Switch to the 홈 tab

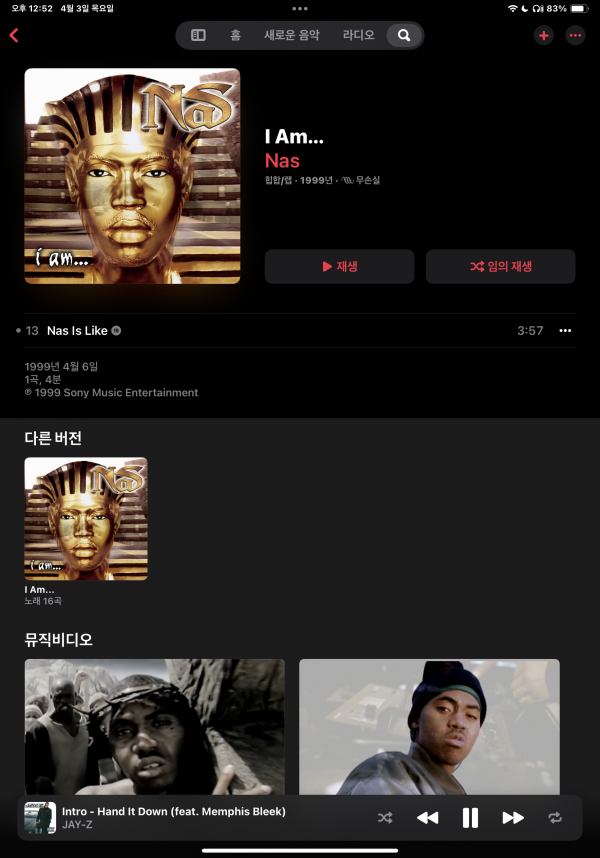[x=235, y=35]
